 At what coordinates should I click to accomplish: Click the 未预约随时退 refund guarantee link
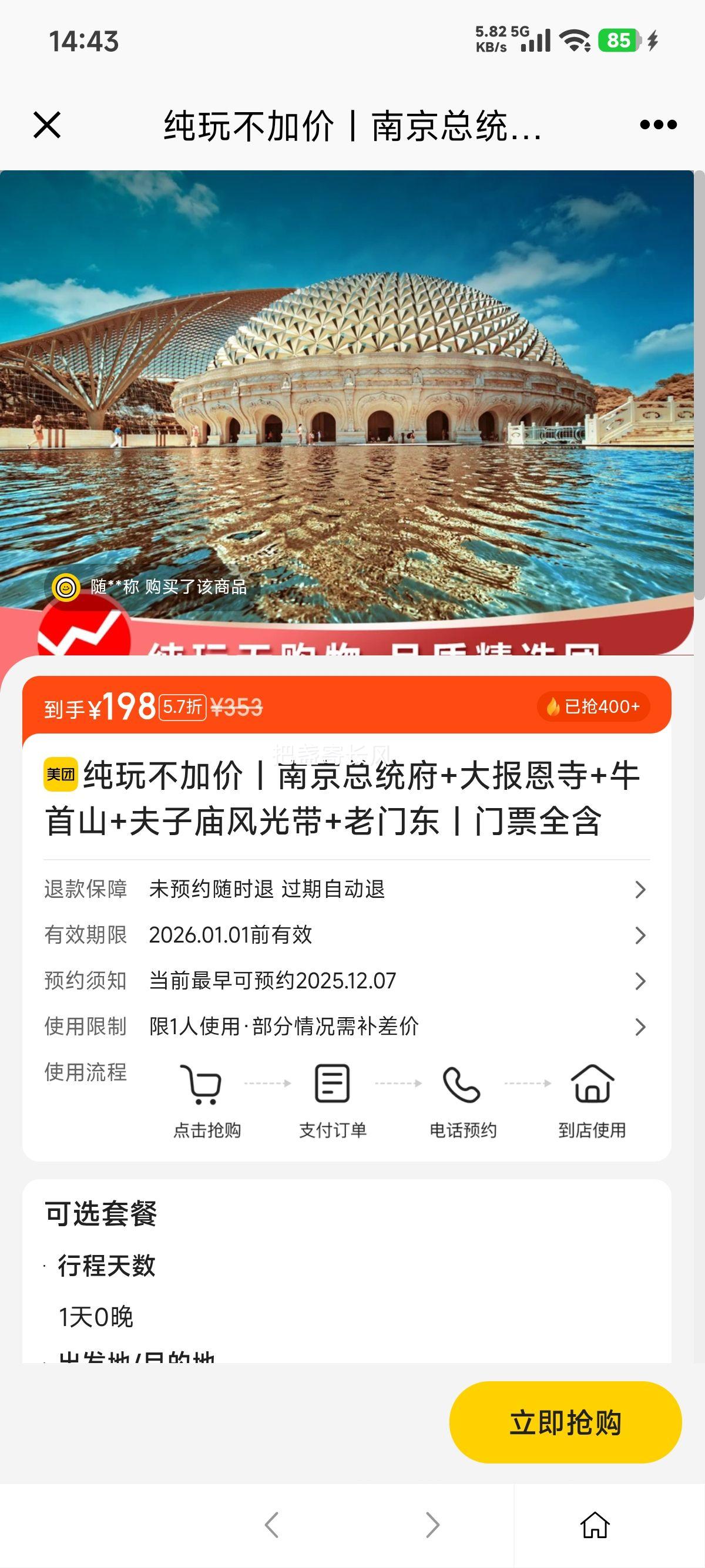pos(268,889)
